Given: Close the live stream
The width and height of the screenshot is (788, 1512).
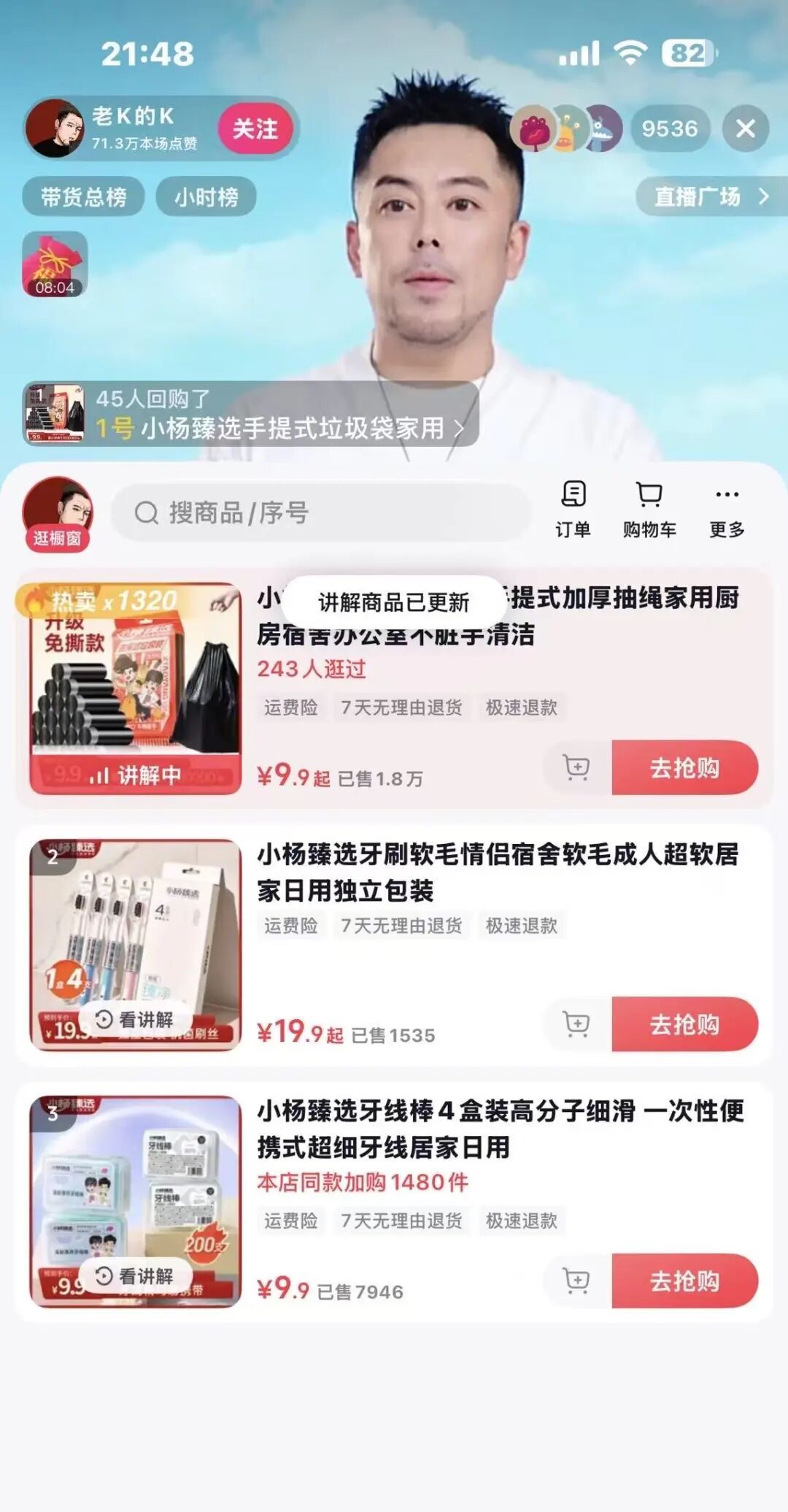Looking at the screenshot, I should point(745,128).
